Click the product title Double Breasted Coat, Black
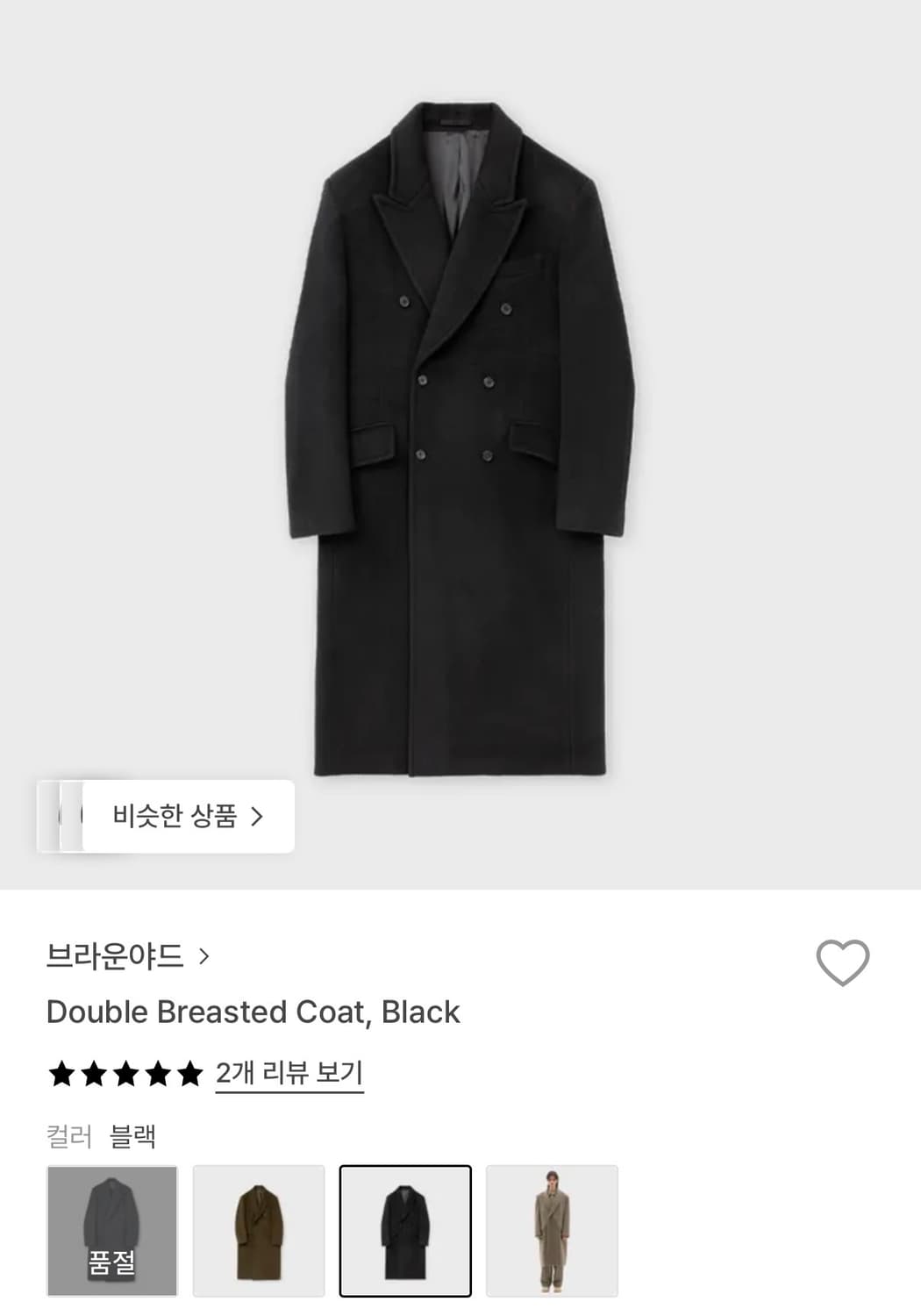 pyautogui.click(x=253, y=1012)
